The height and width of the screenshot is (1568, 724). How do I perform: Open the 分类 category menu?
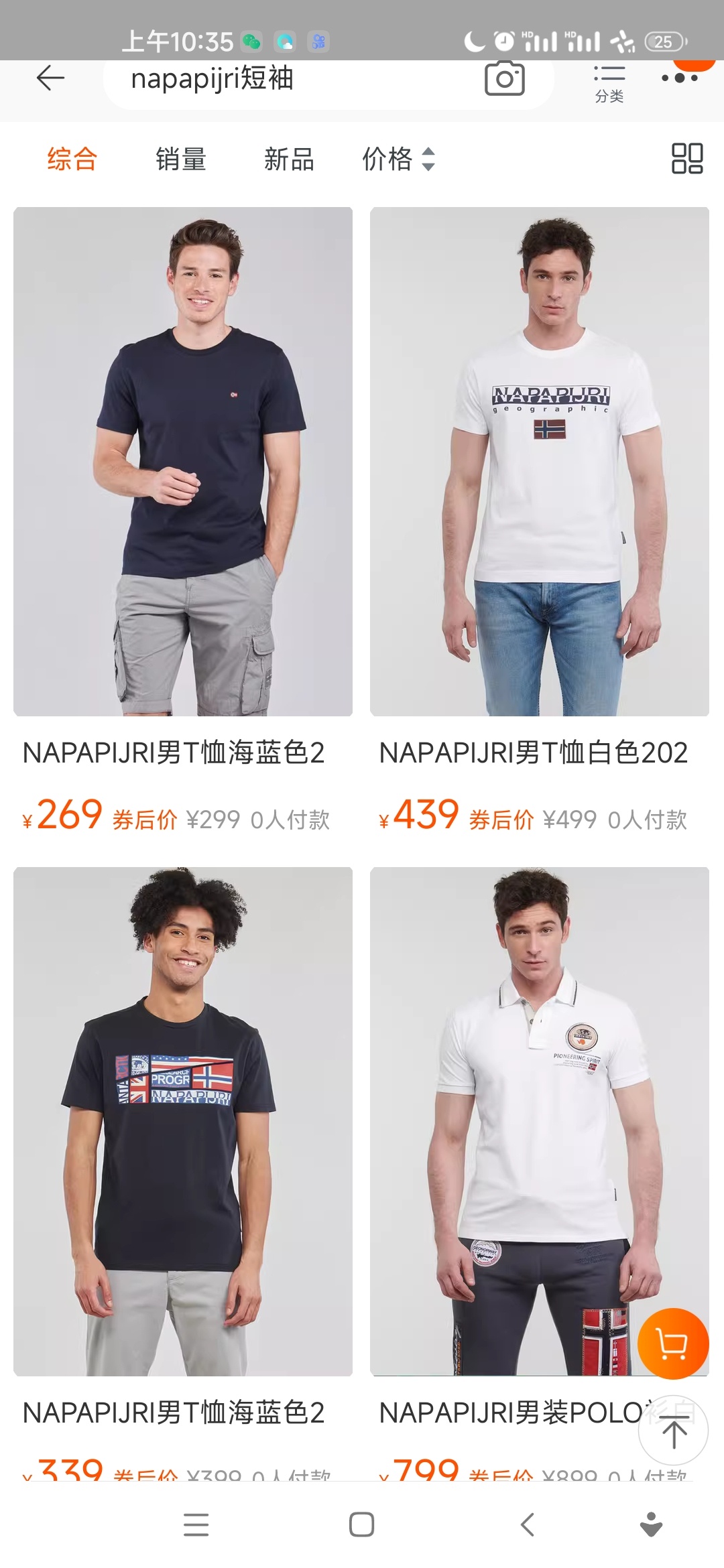pos(609,83)
